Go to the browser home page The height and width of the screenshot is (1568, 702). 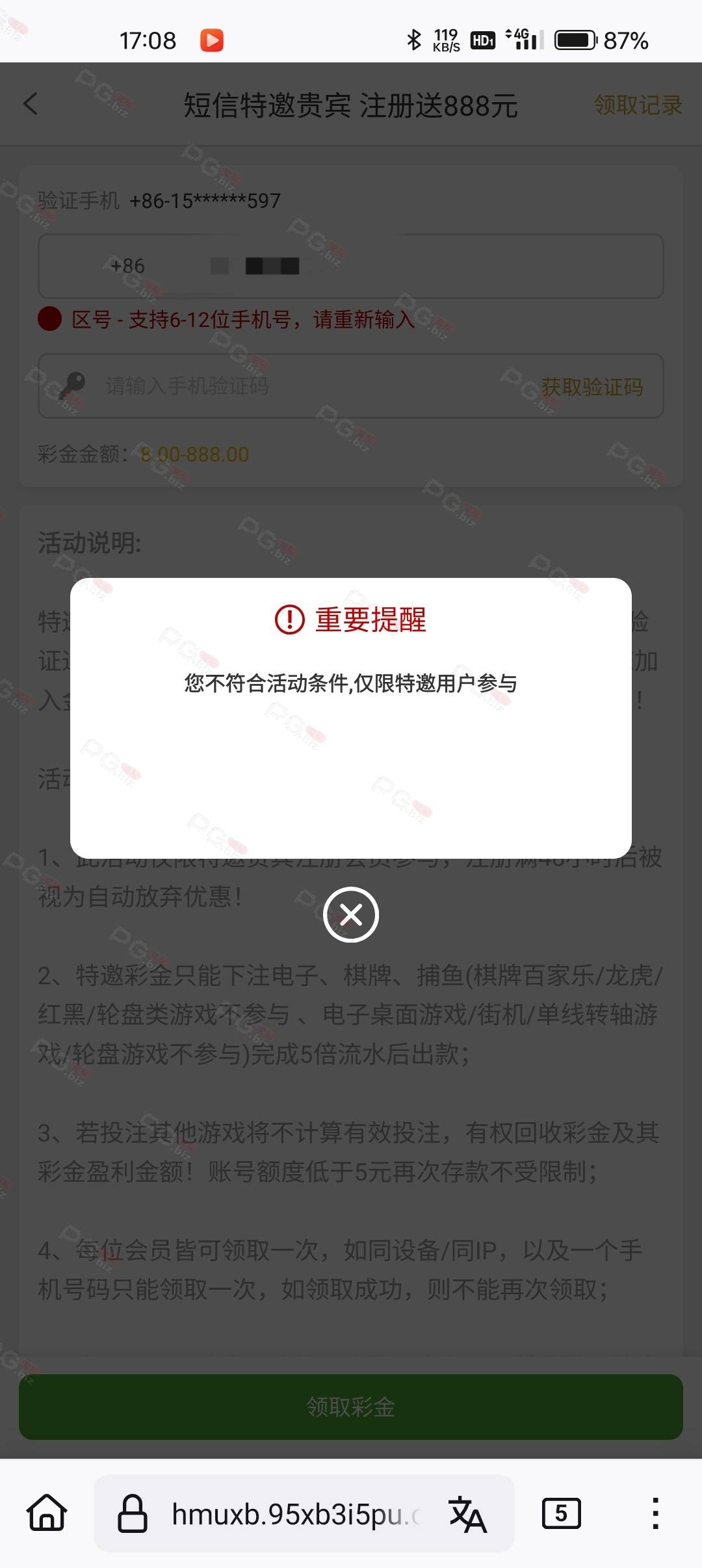pos(47,1513)
